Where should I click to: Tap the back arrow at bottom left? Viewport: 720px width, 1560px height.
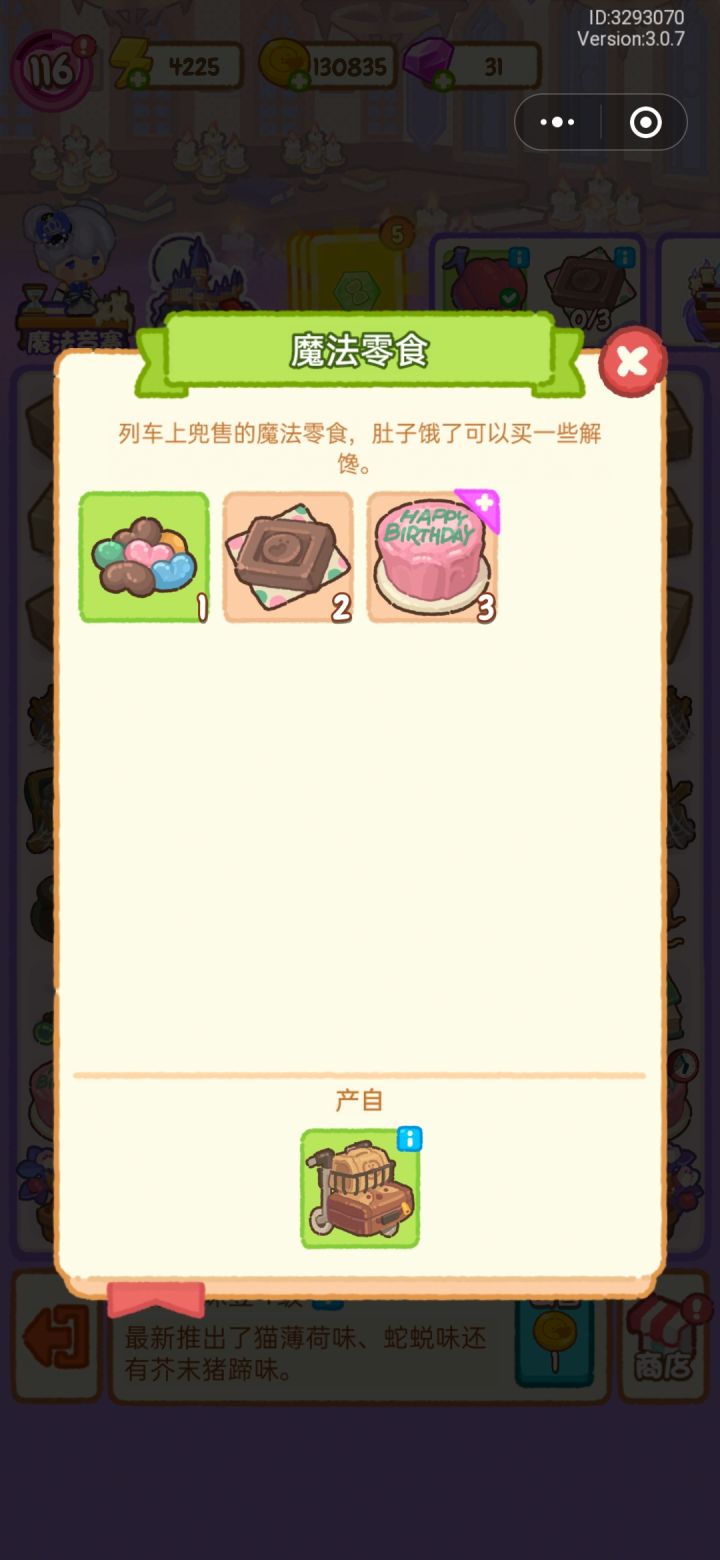[x=57, y=1340]
